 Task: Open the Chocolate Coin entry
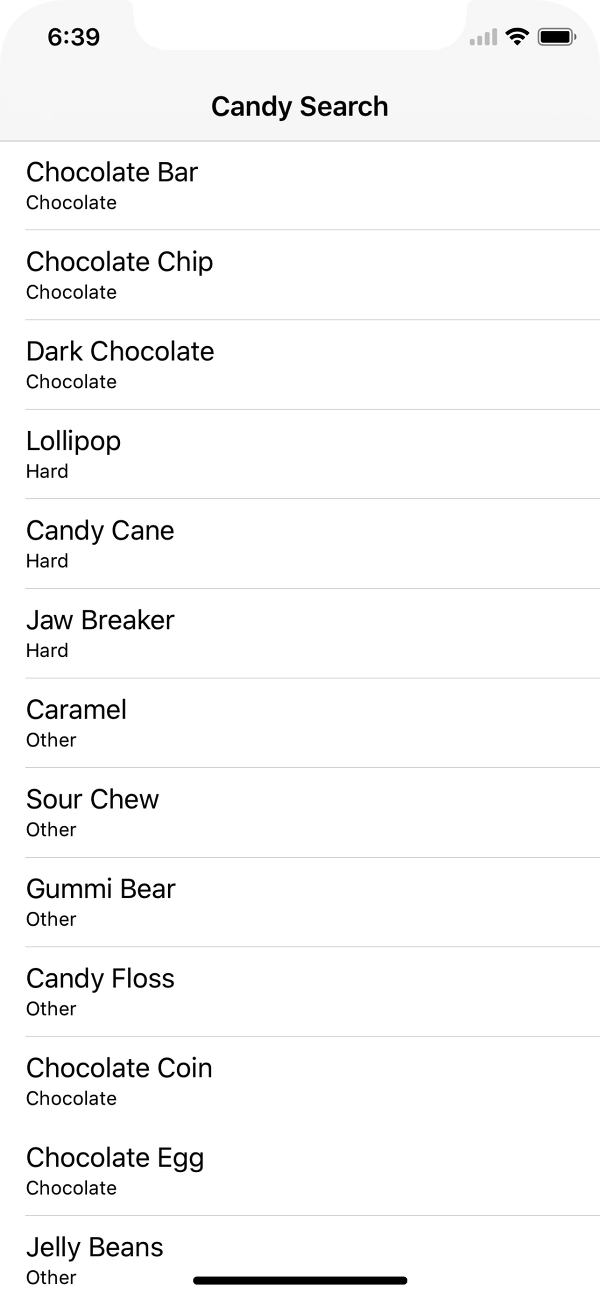click(300, 1081)
